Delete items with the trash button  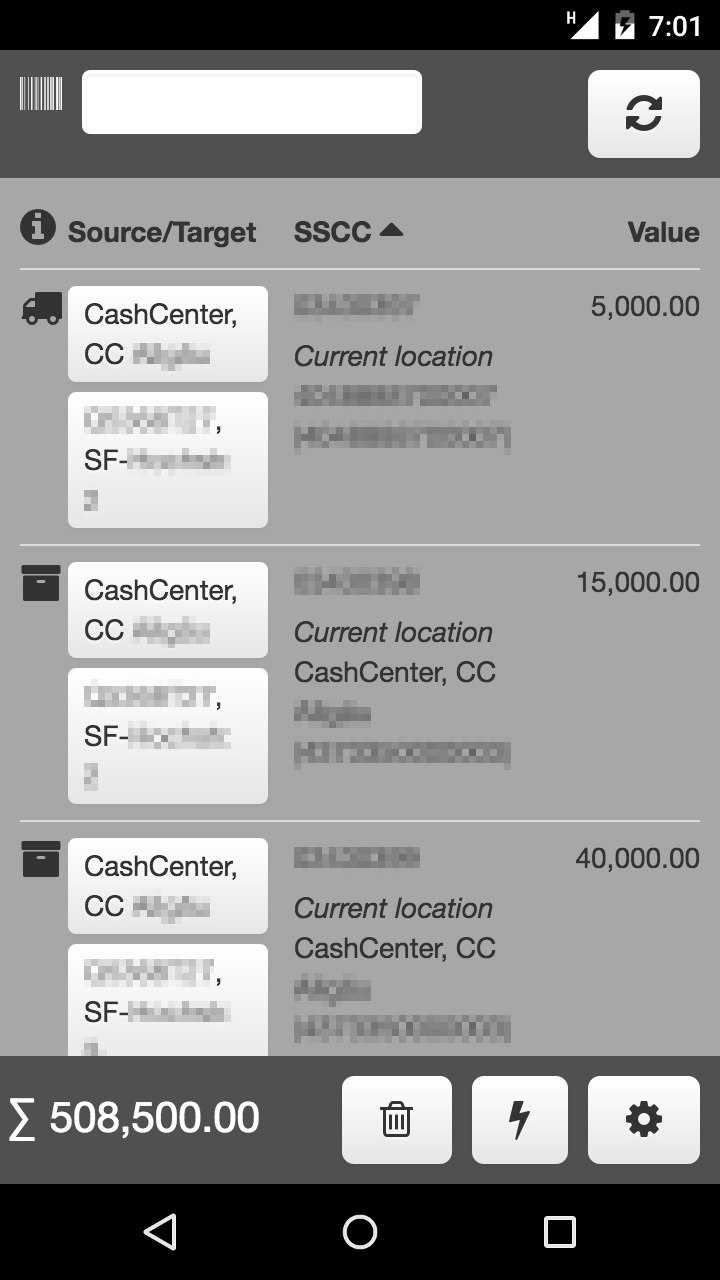click(x=397, y=1120)
